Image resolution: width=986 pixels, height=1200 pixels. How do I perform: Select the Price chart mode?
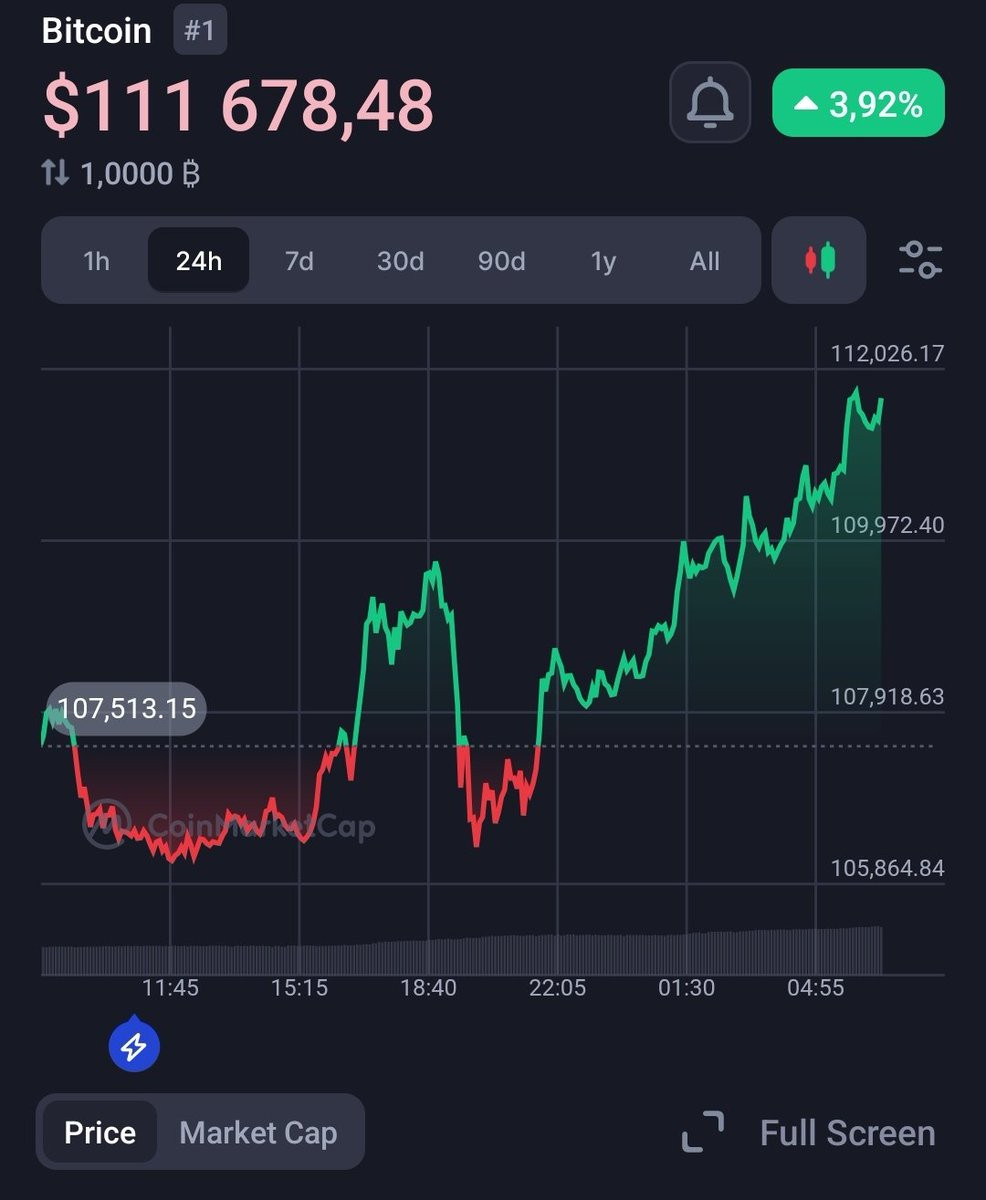coord(100,1133)
